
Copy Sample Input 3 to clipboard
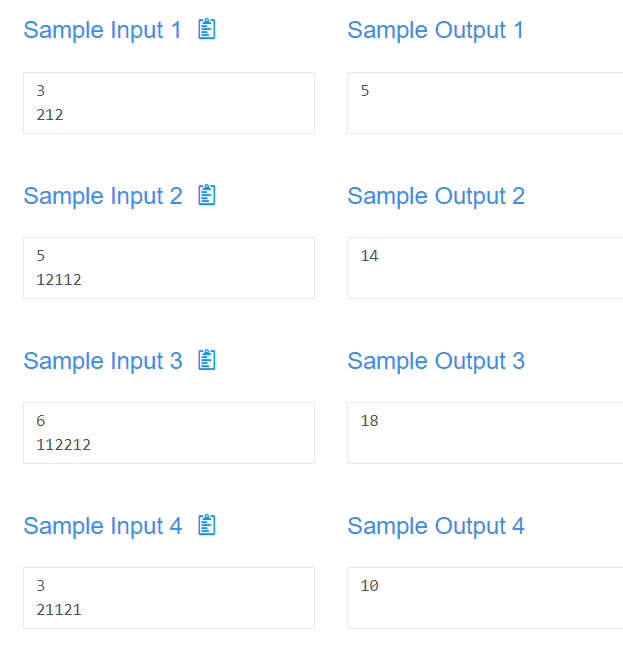tap(207, 360)
